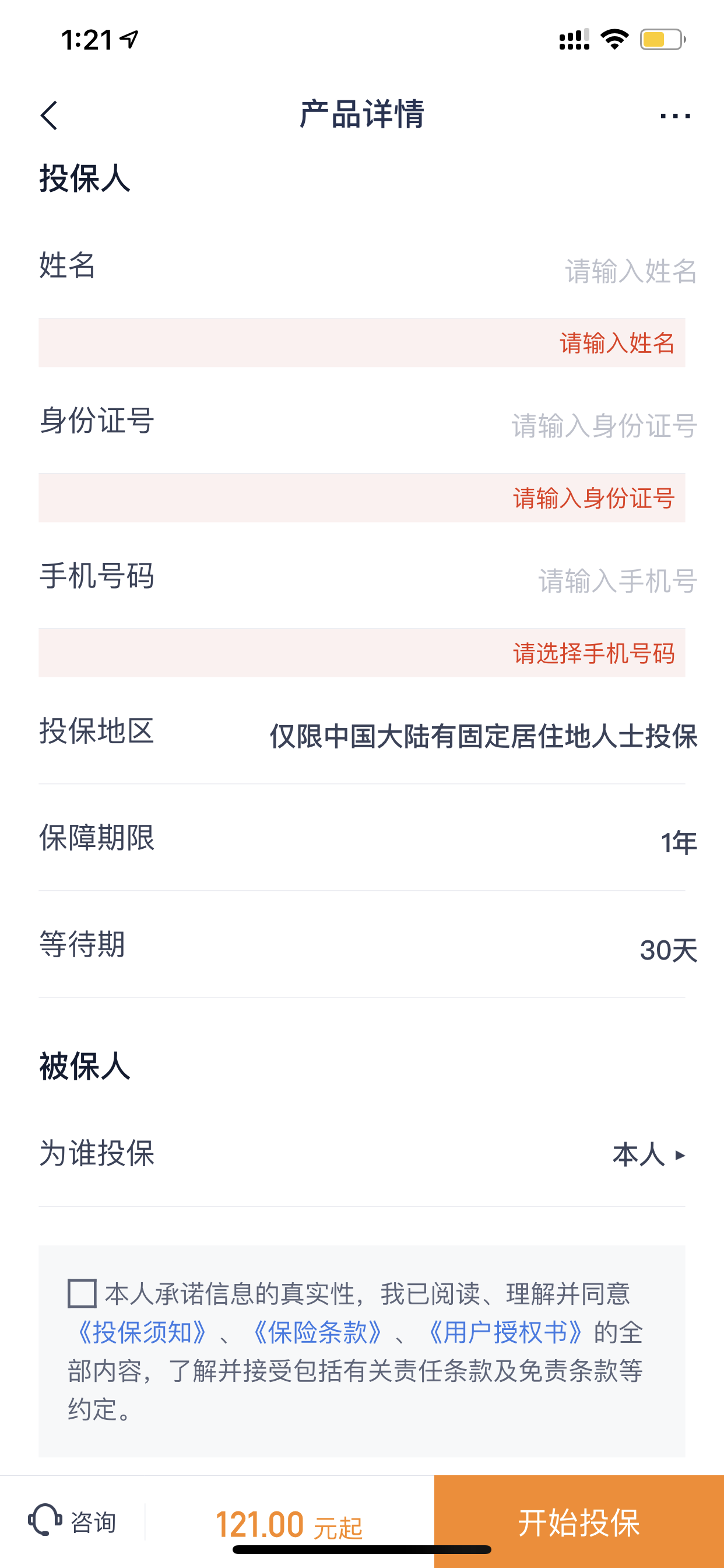
Task: Go back using the top-left arrow
Action: (50, 115)
